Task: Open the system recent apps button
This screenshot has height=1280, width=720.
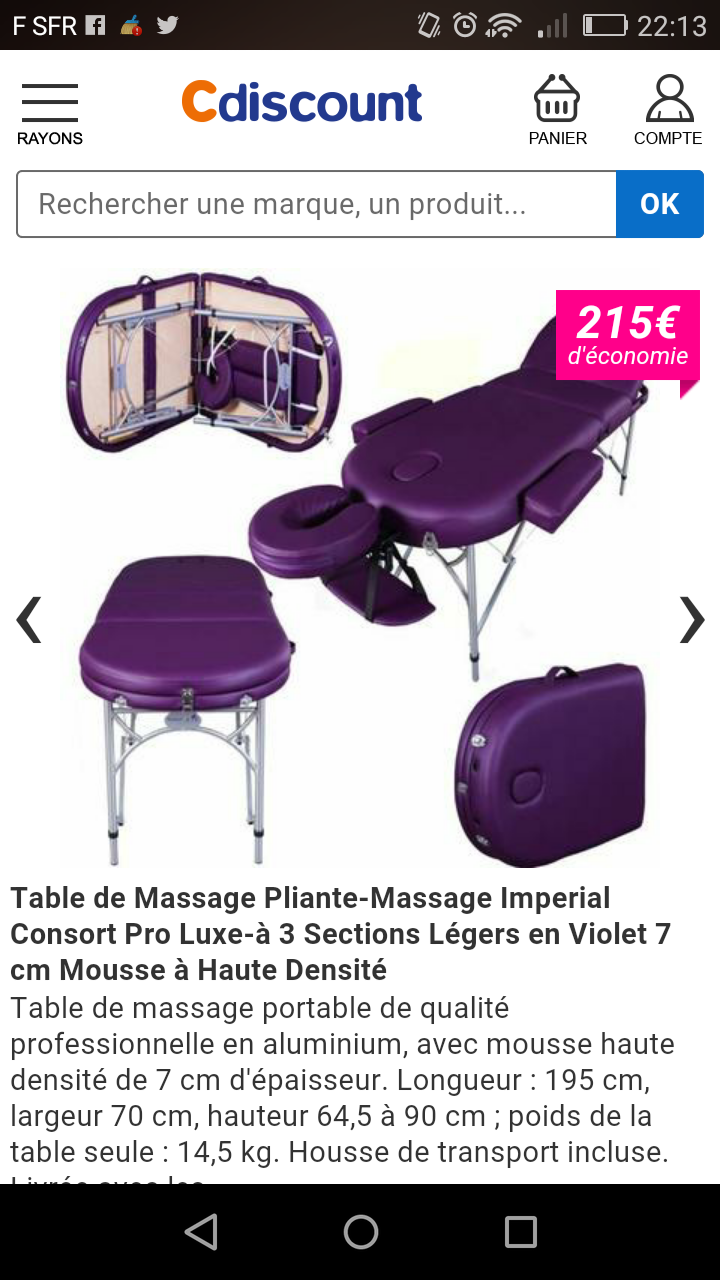Action: point(520,1232)
